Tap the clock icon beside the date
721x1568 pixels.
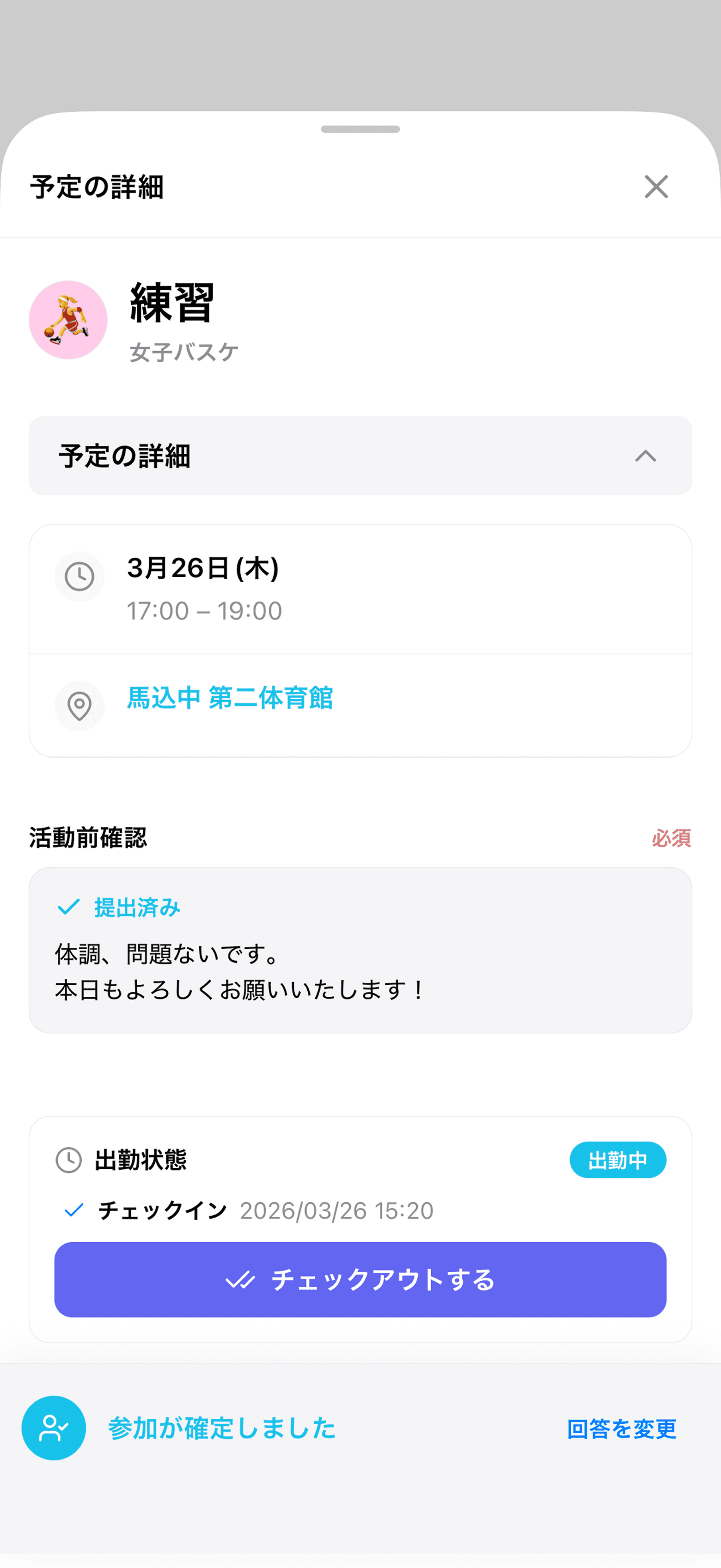[x=79, y=576]
